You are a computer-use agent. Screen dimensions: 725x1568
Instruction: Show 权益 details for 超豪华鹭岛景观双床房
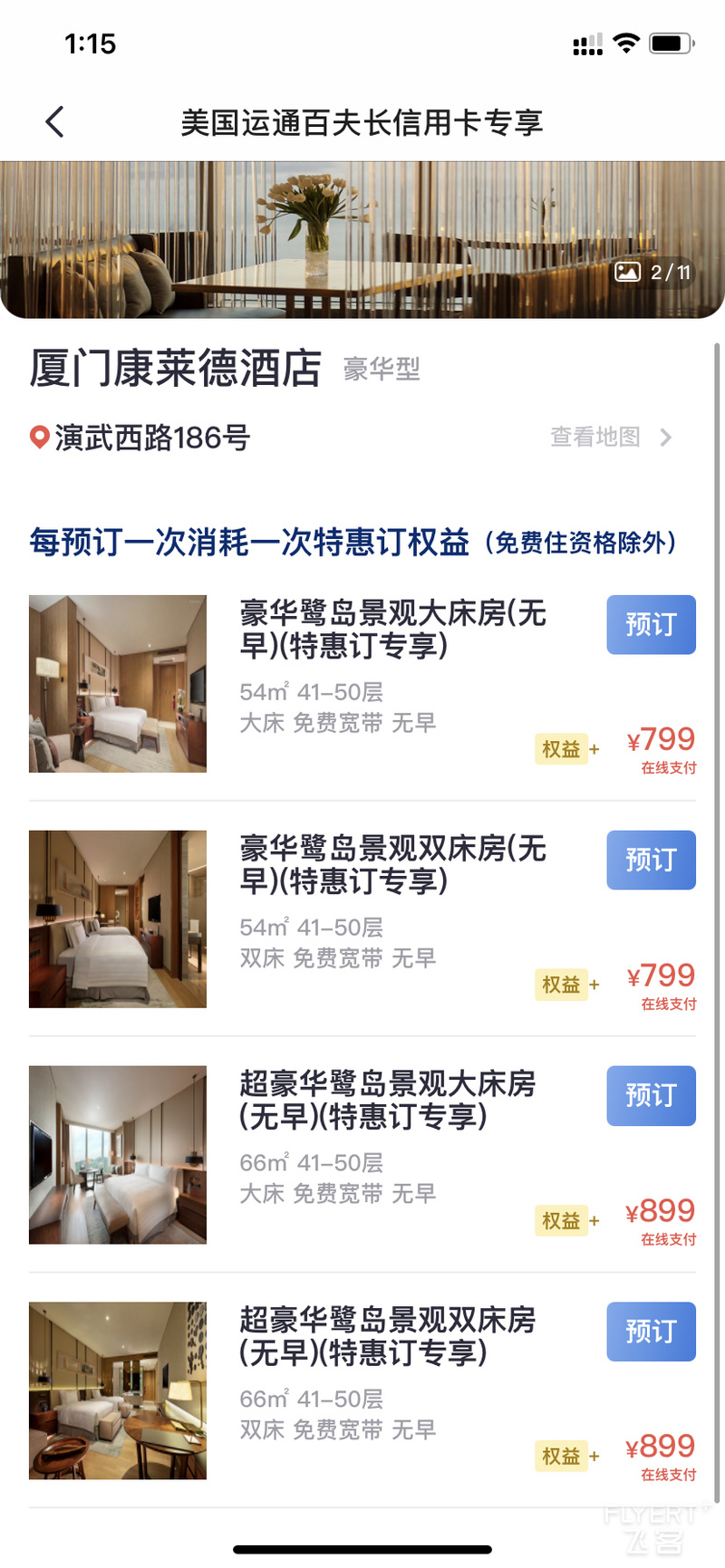click(567, 1457)
